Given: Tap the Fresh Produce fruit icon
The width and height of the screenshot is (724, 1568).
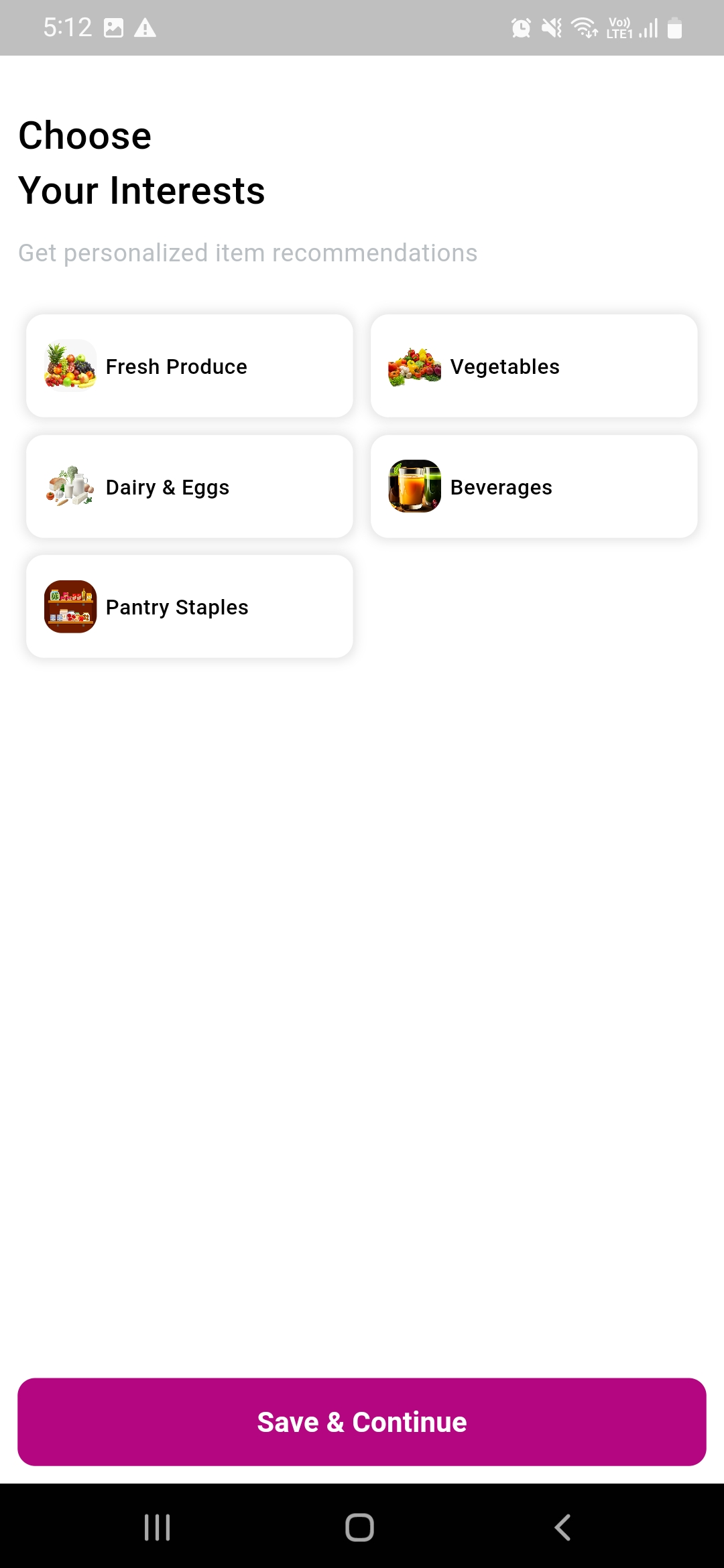Looking at the screenshot, I should click(69, 366).
